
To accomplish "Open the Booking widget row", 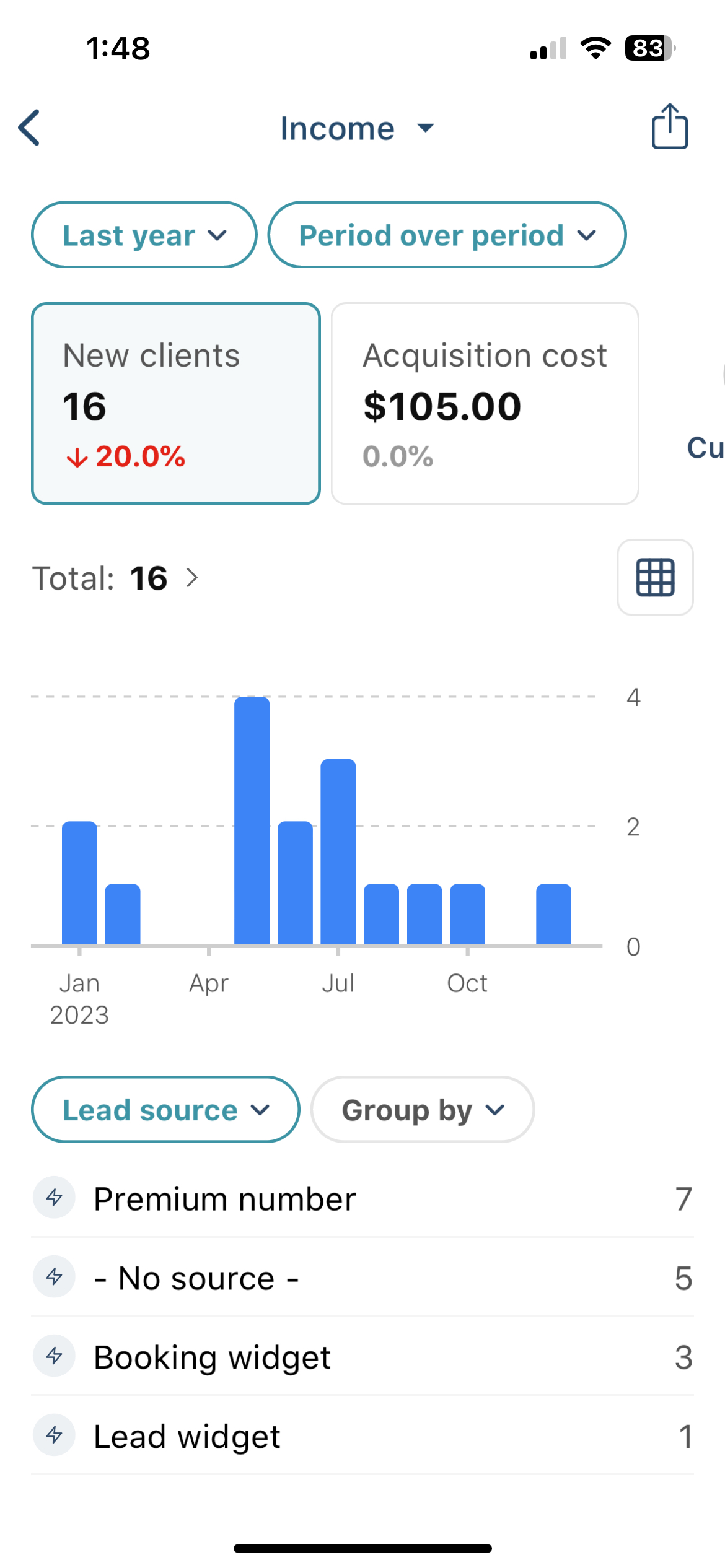I will 362,1357.
